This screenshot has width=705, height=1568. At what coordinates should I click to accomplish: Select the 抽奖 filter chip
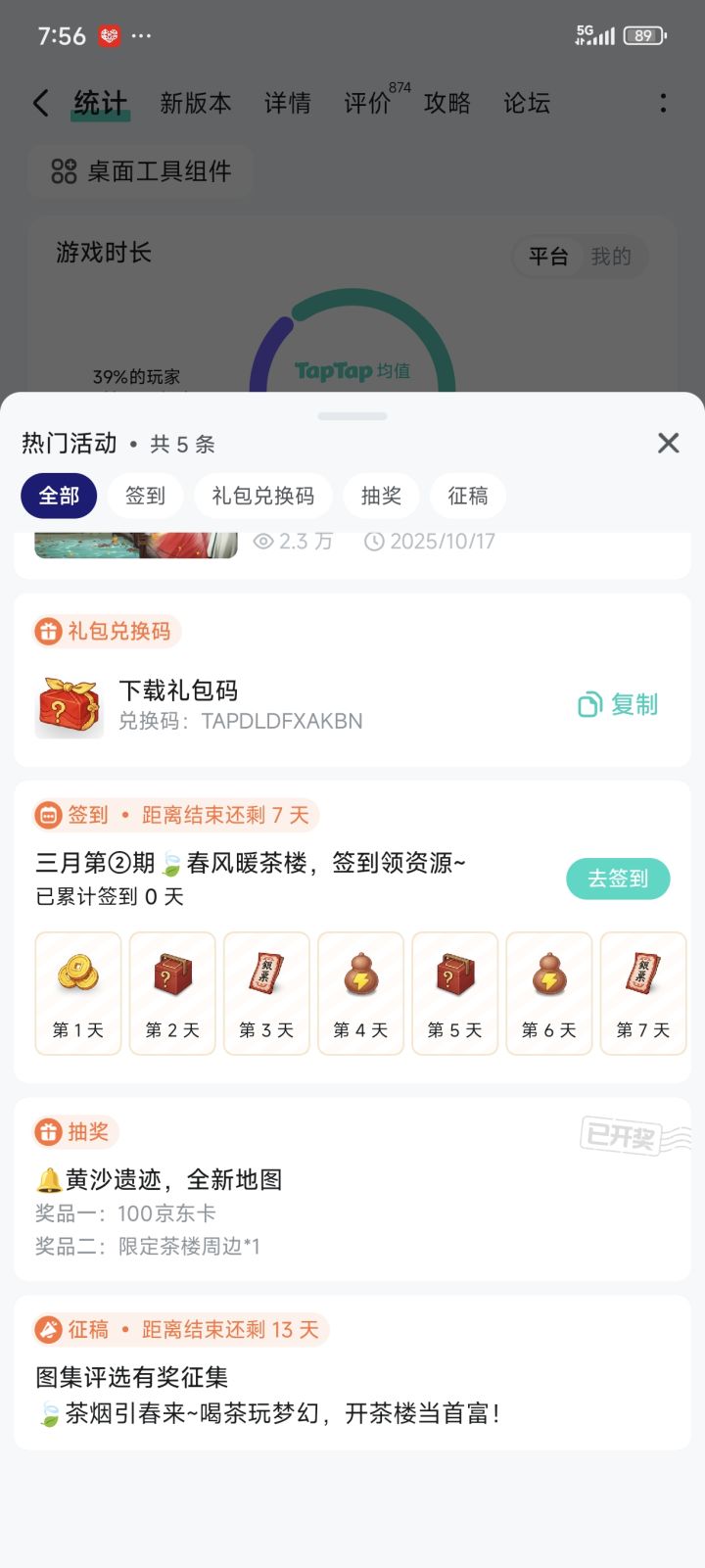(381, 496)
